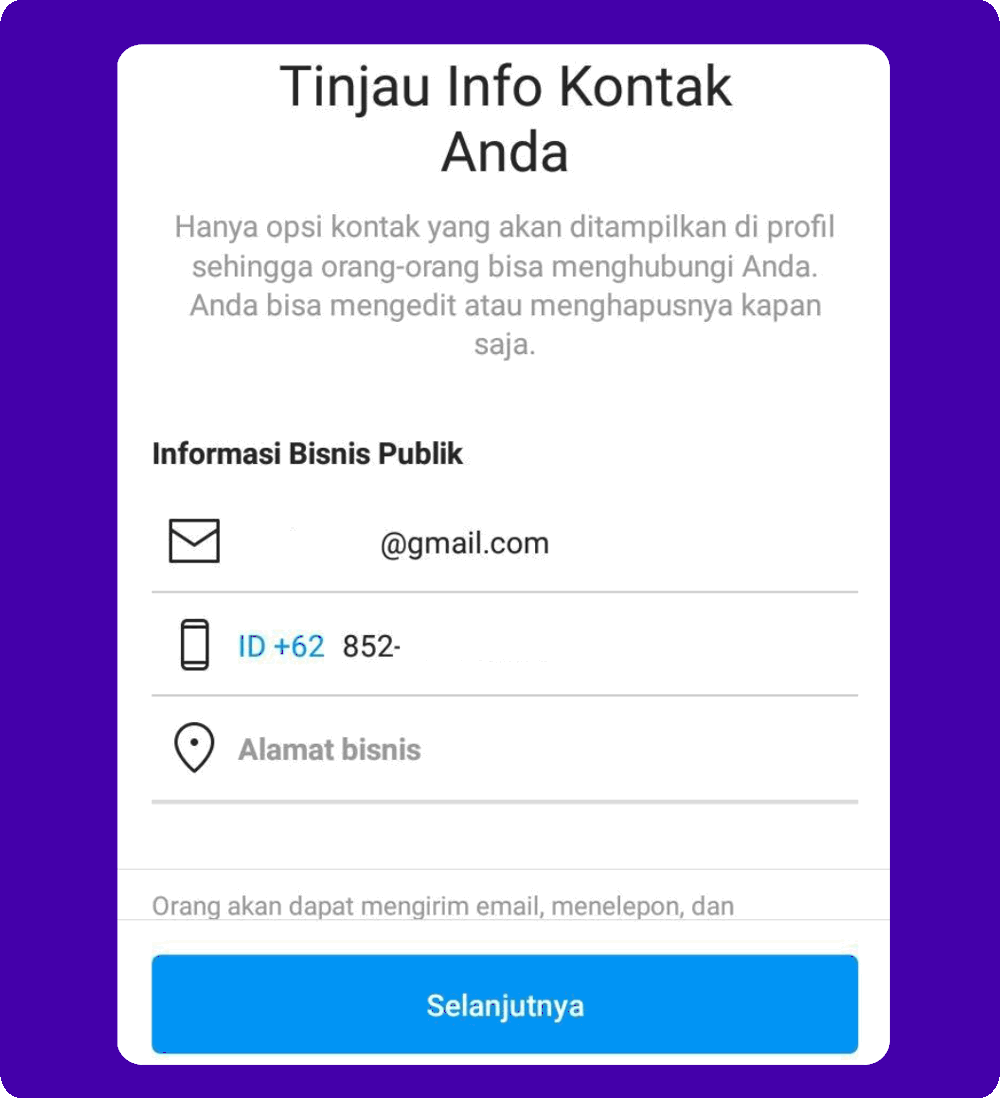1000x1098 pixels.
Task: Continue with the Selanjutnya button
Action: click(504, 1004)
